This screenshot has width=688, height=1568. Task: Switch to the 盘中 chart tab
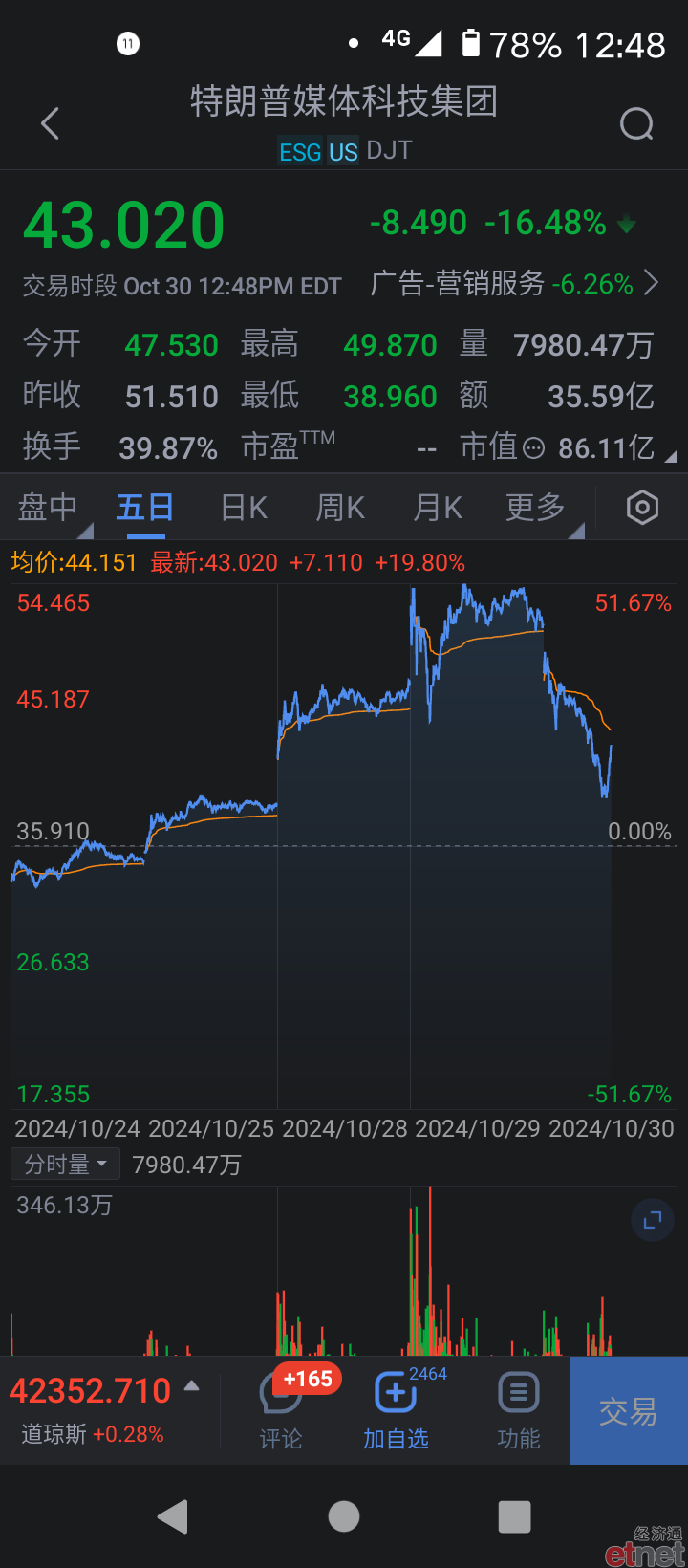(x=48, y=507)
